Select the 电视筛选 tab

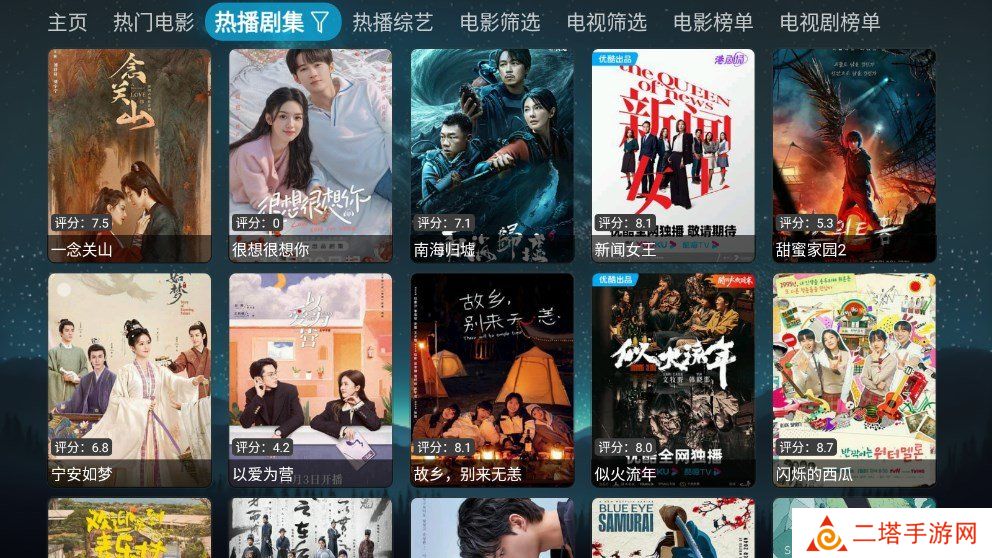point(606,22)
